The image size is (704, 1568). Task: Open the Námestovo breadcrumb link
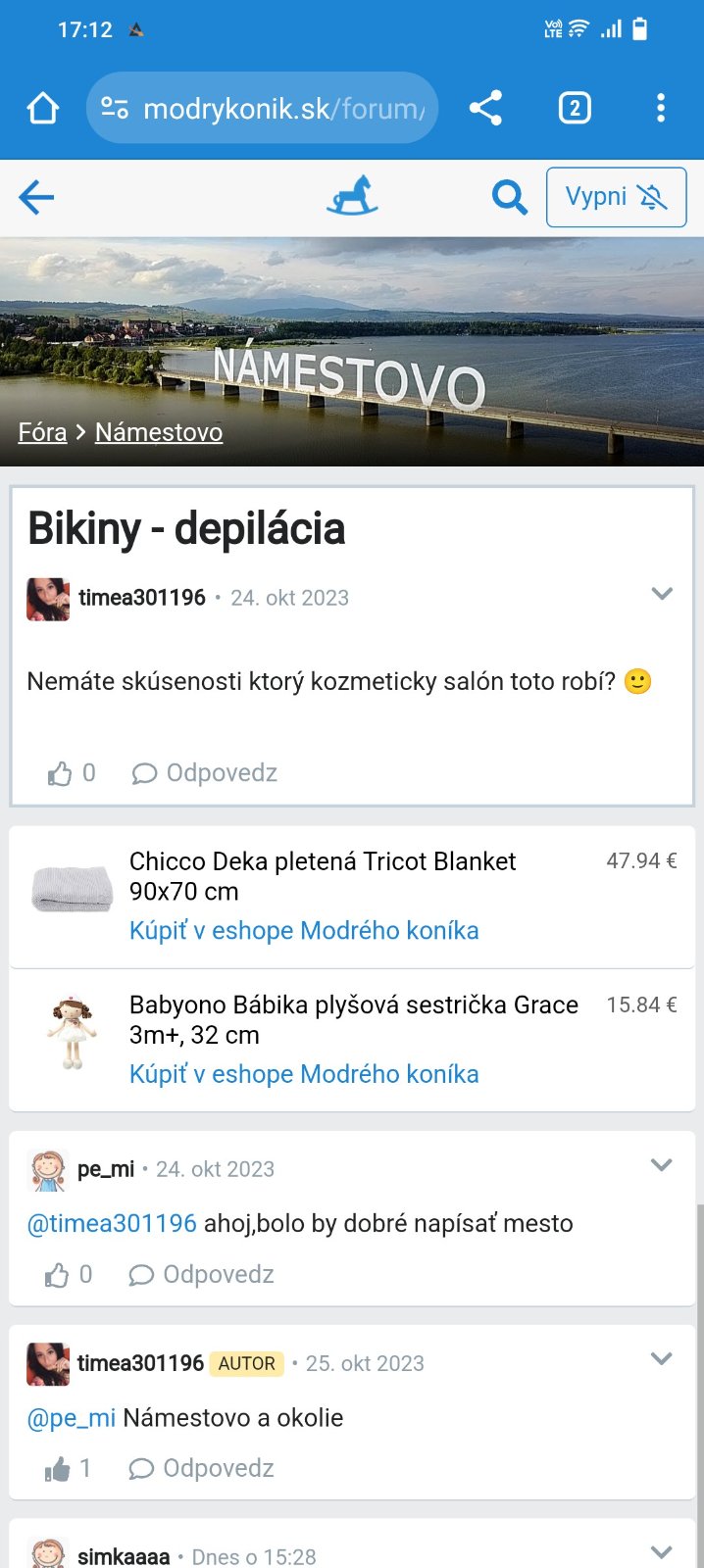click(159, 432)
